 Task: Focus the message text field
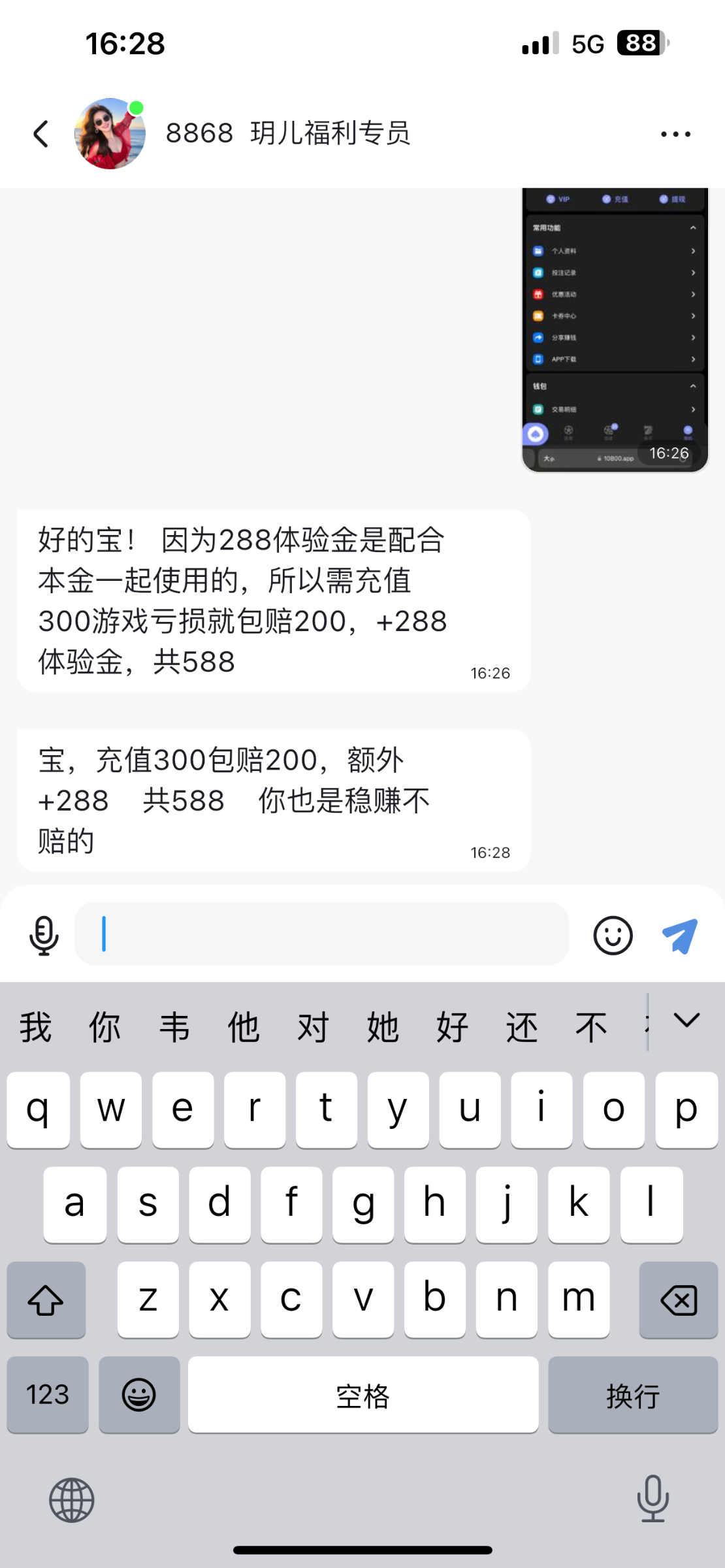click(x=321, y=934)
